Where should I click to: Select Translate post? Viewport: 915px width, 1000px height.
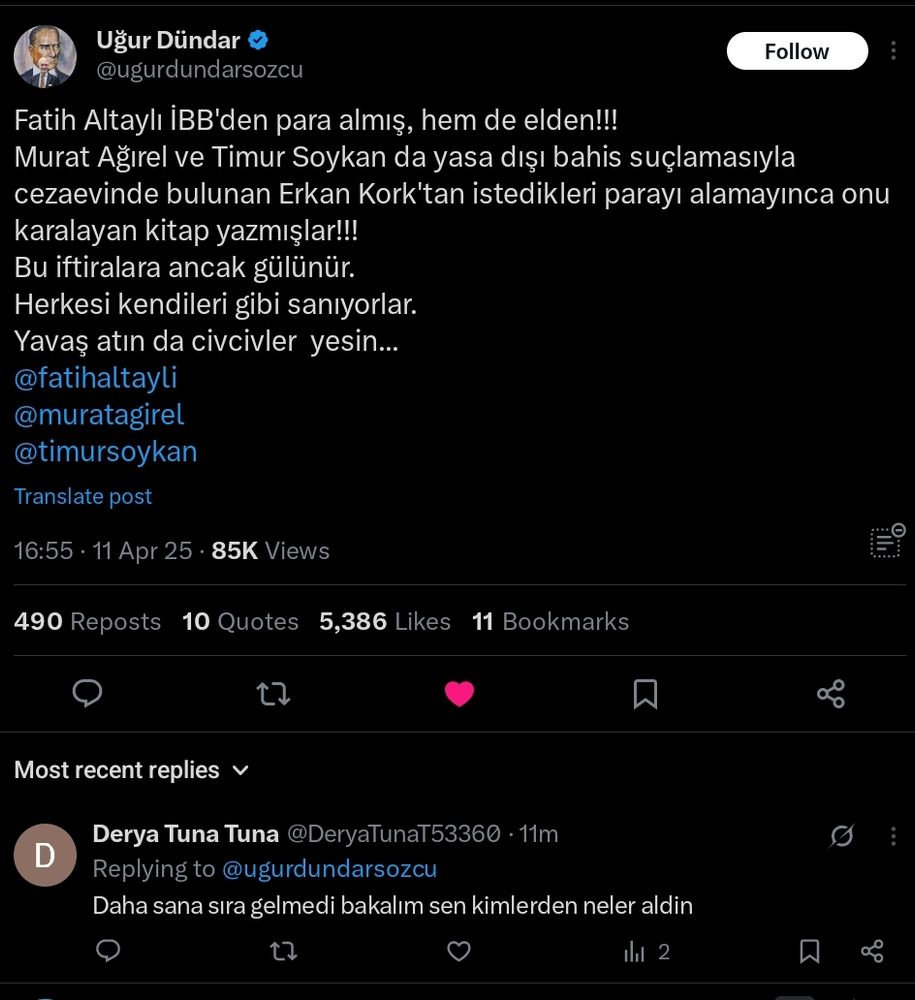coord(82,496)
